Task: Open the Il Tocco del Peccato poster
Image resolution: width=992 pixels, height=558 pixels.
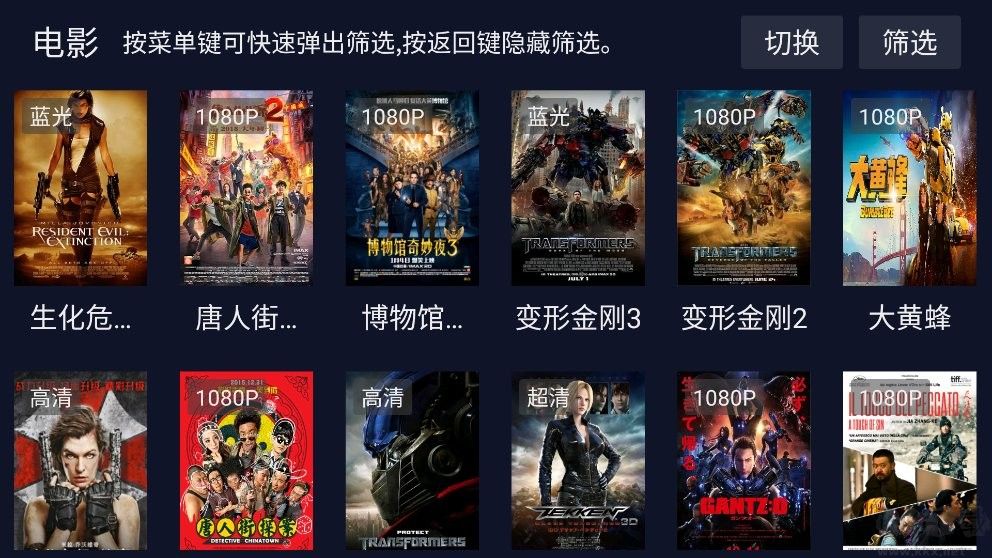Action: click(909, 462)
